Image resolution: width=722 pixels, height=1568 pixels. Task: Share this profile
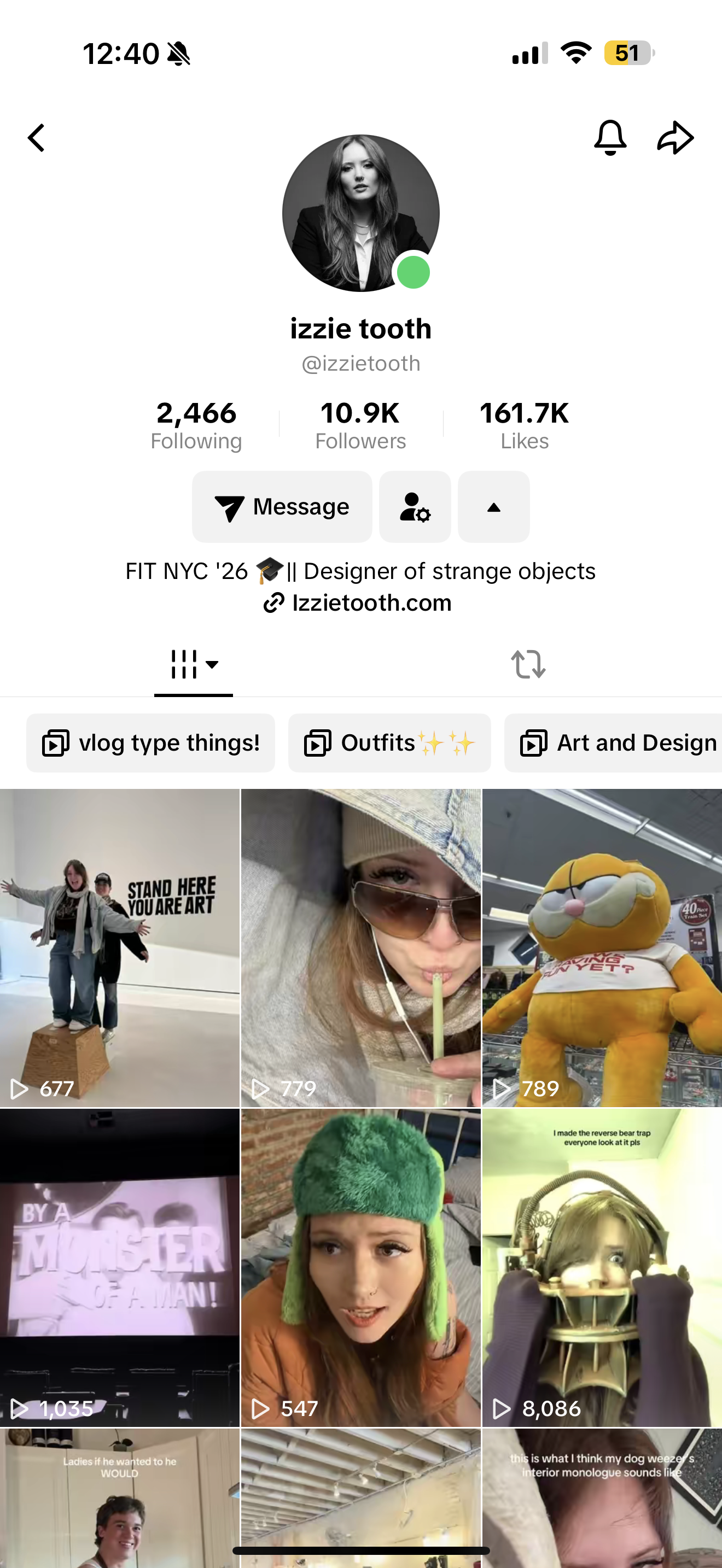[x=675, y=138]
